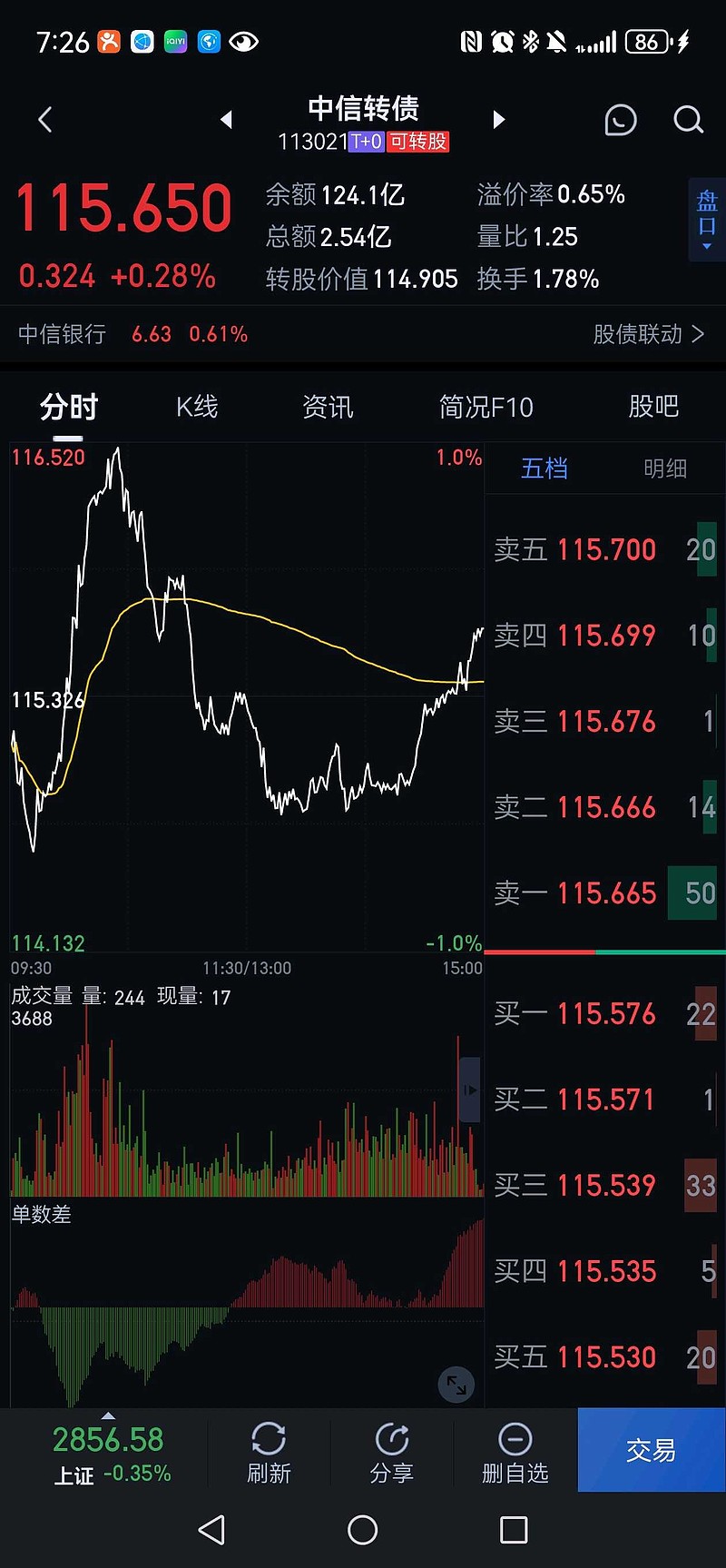Switch to the previous security with left triangle
Screen dimensions: 726x1568
tap(226, 120)
